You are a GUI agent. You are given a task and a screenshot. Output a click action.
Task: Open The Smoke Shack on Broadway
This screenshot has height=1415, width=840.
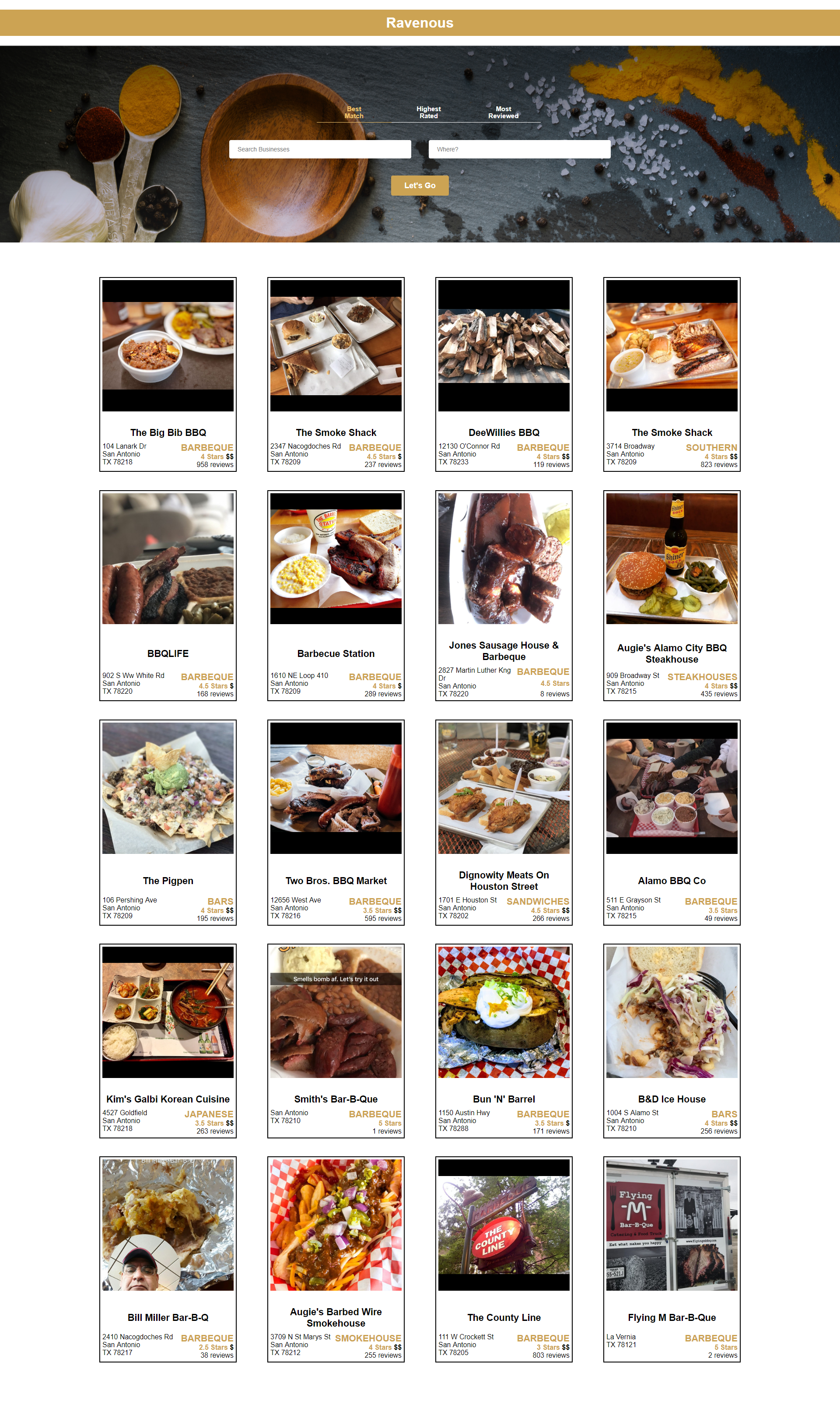(x=672, y=374)
